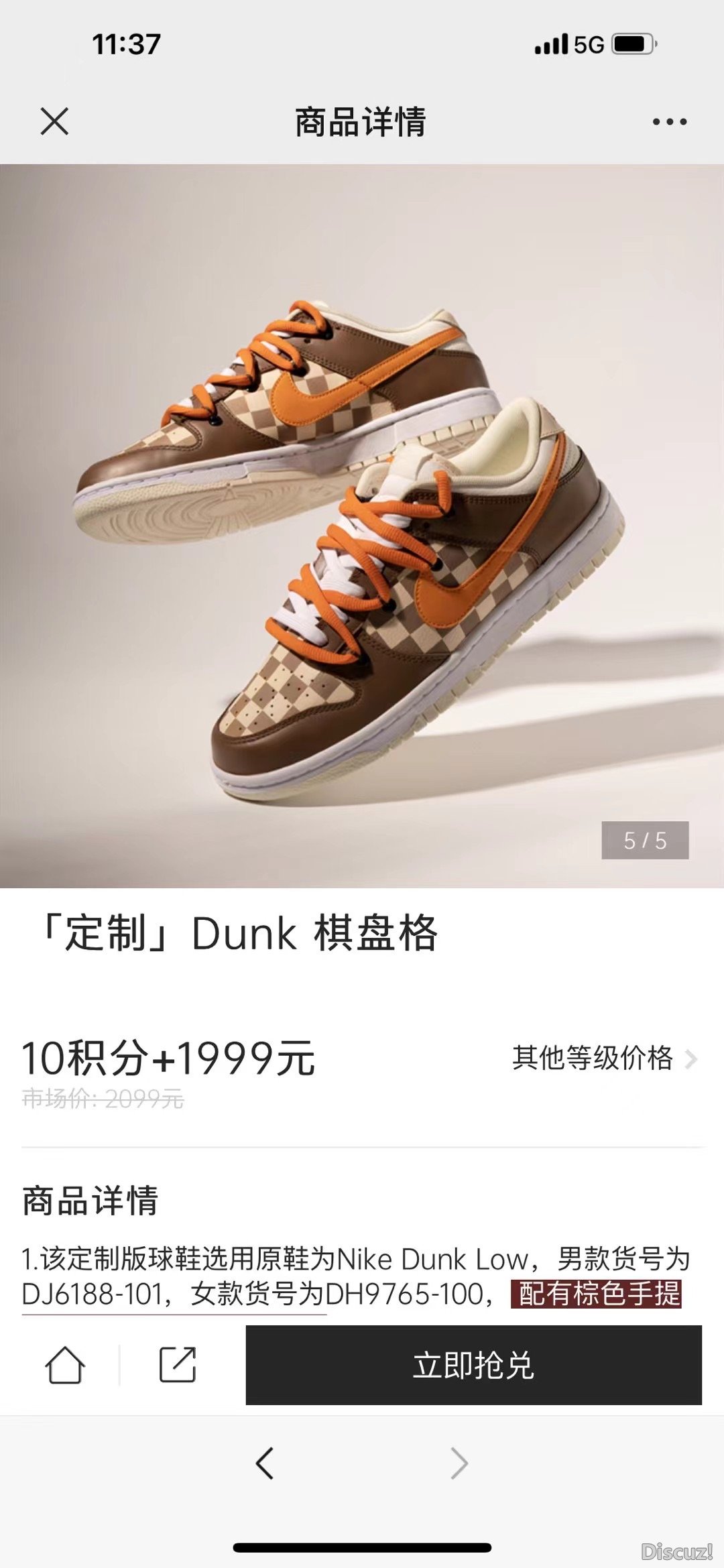Close the 商品详情 page
Image resolution: width=724 pixels, height=1568 pixels.
[54, 121]
